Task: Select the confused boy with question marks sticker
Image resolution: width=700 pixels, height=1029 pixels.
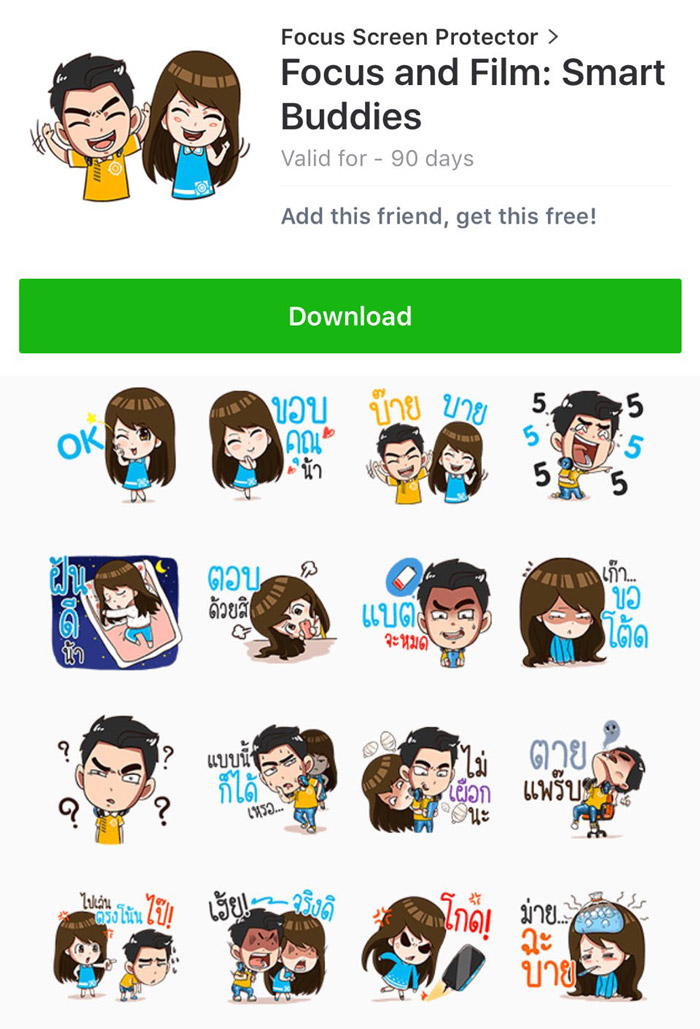Action: tap(115, 778)
